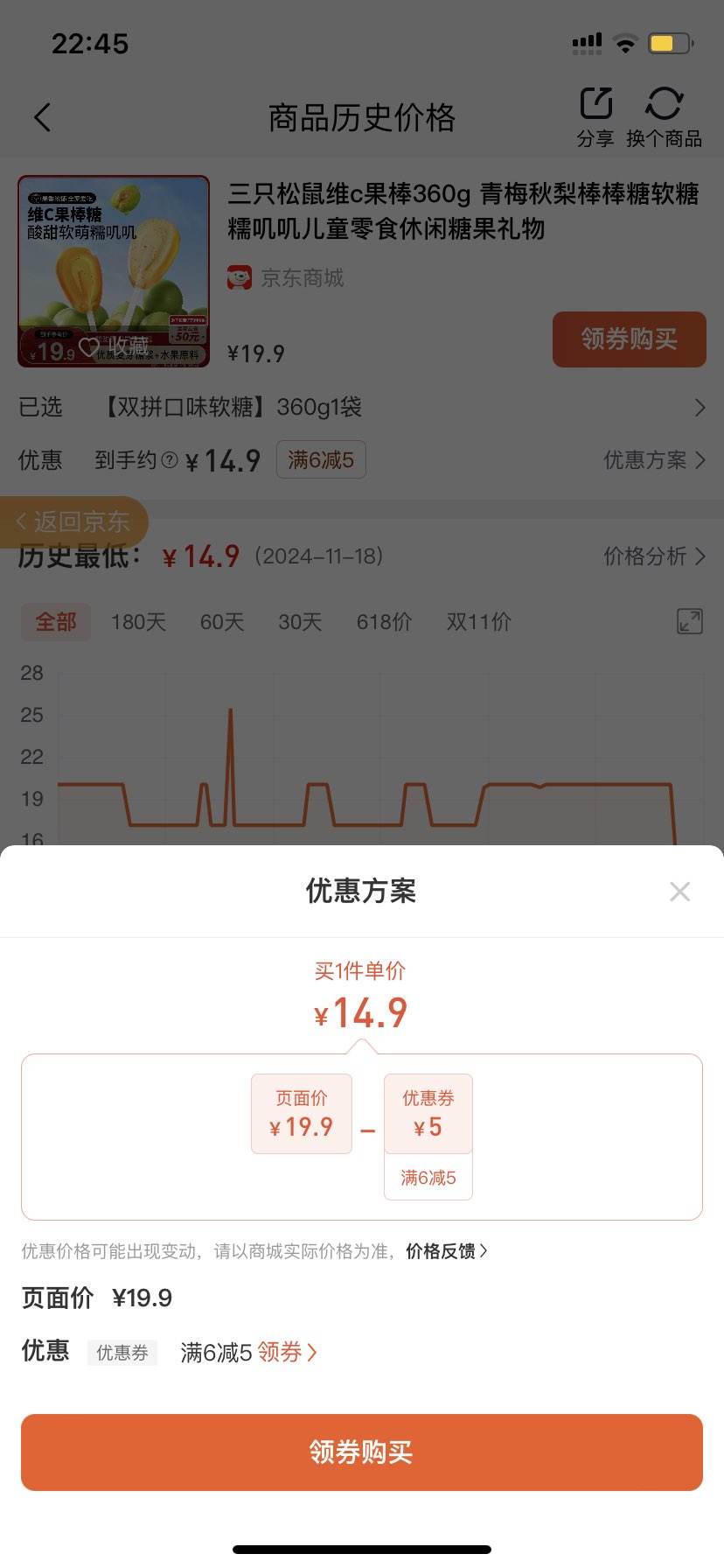Open the price chart fullscreen expander icon

tap(690, 622)
